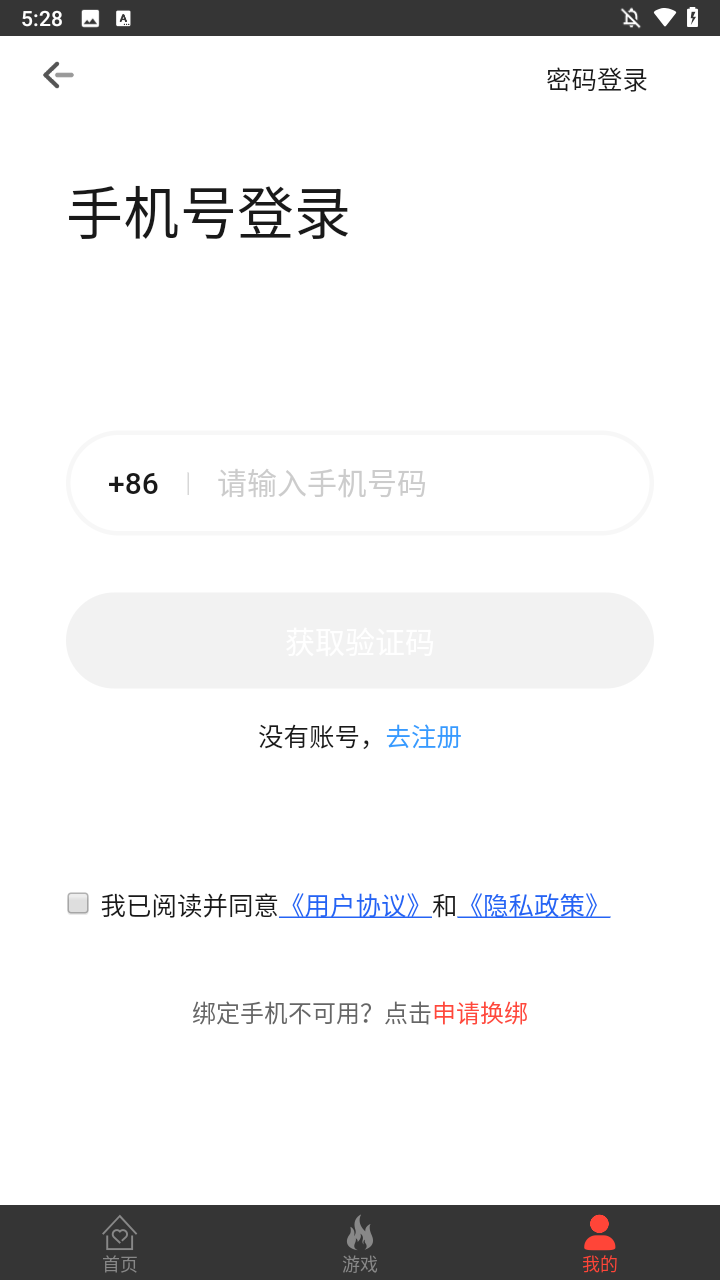Select the 我的 tab

click(600, 1243)
